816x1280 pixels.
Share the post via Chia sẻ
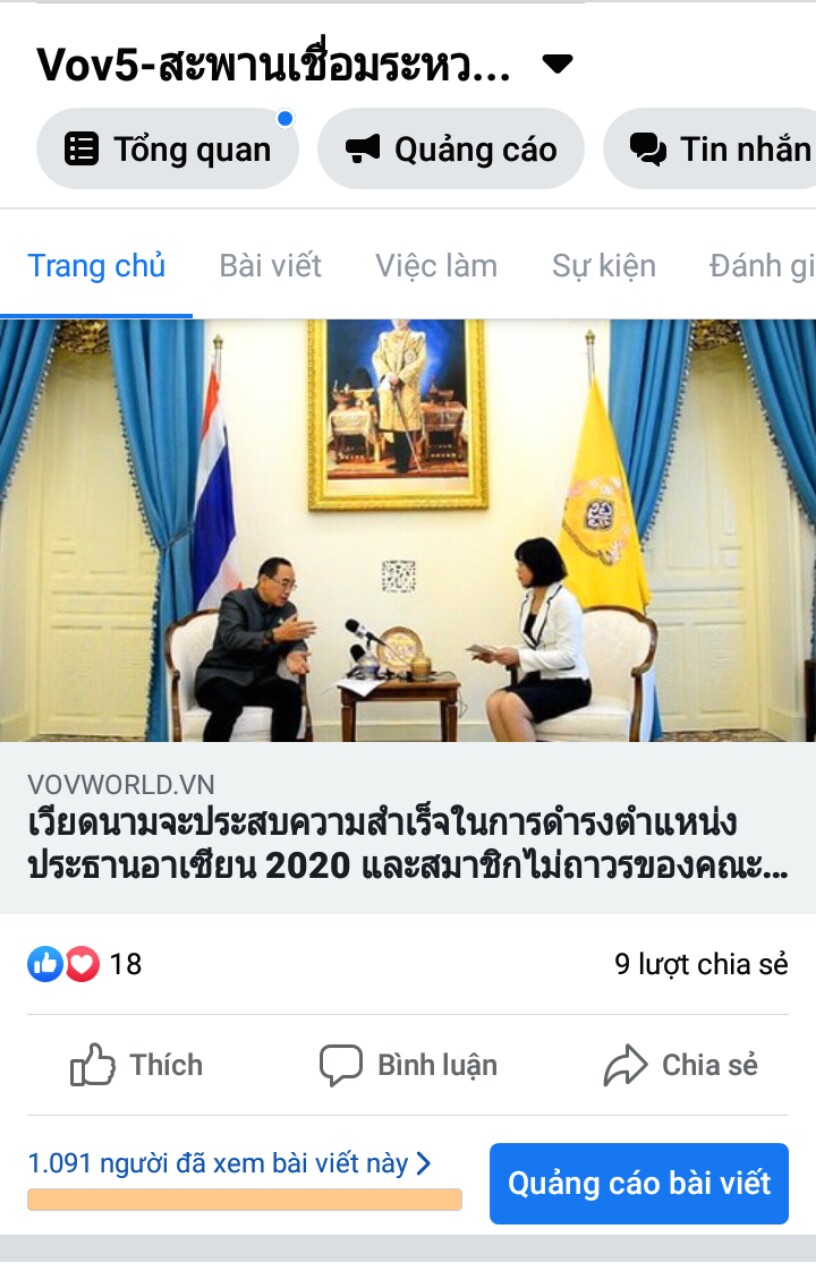[680, 1065]
